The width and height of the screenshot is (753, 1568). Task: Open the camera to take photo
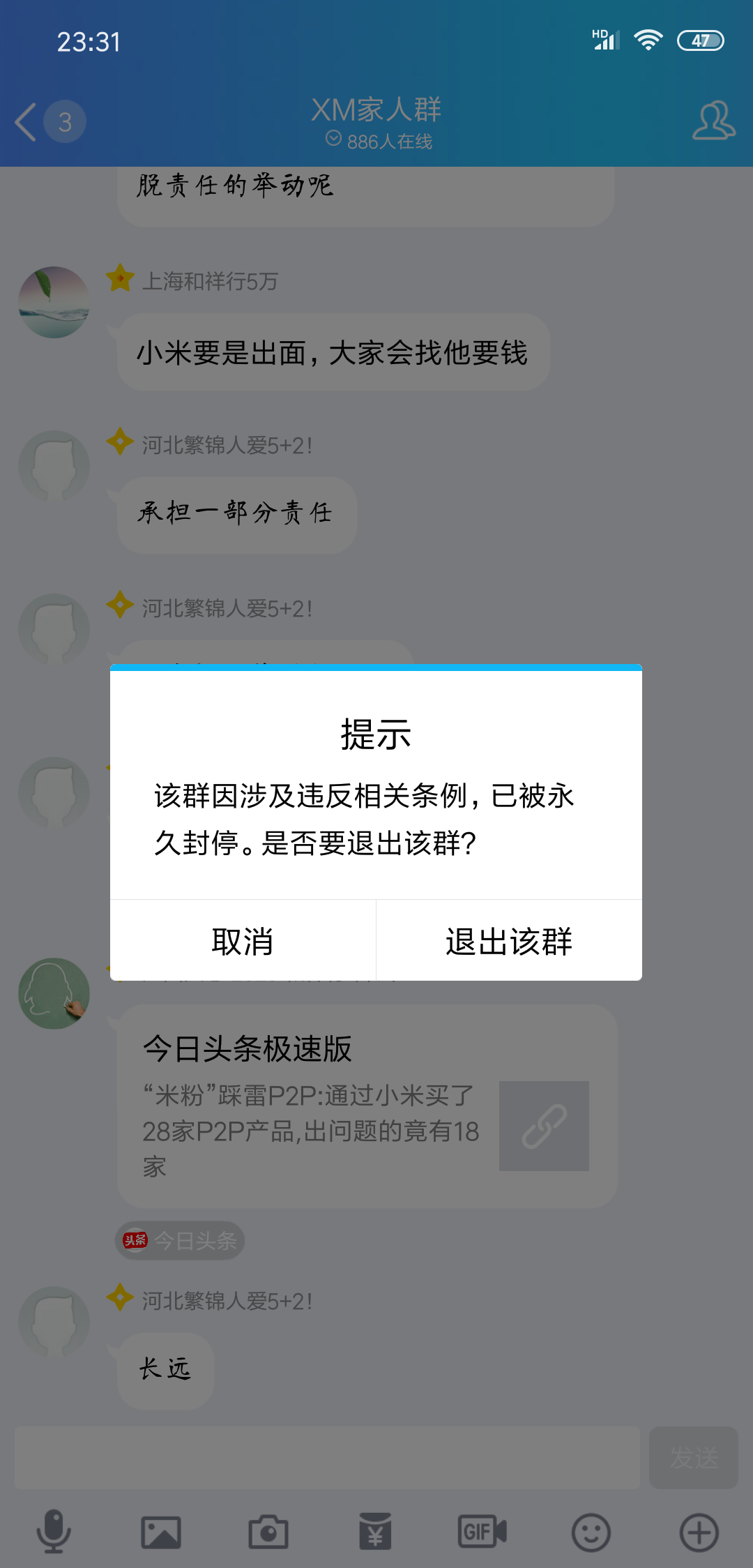click(268, 1532)
